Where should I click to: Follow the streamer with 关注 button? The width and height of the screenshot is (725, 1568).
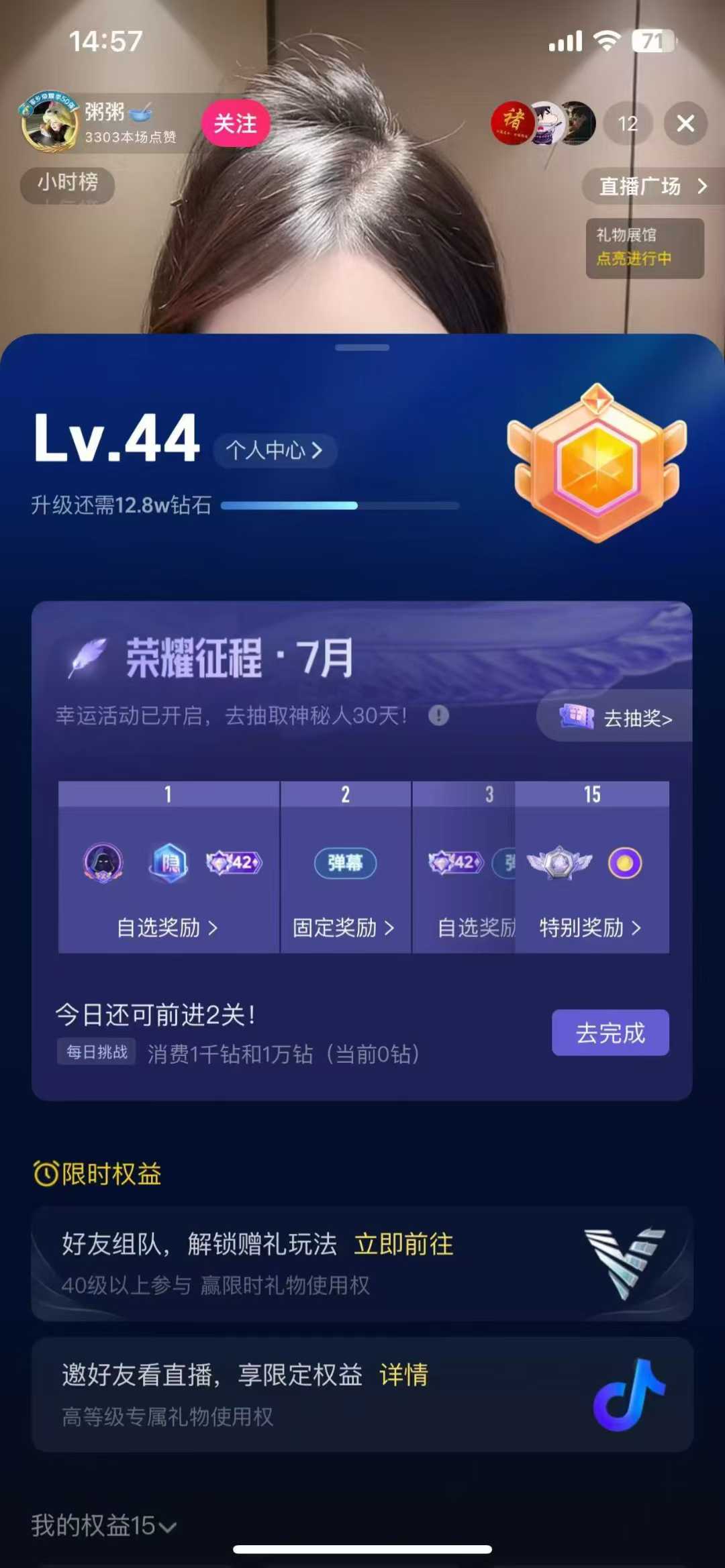[235, 123]
